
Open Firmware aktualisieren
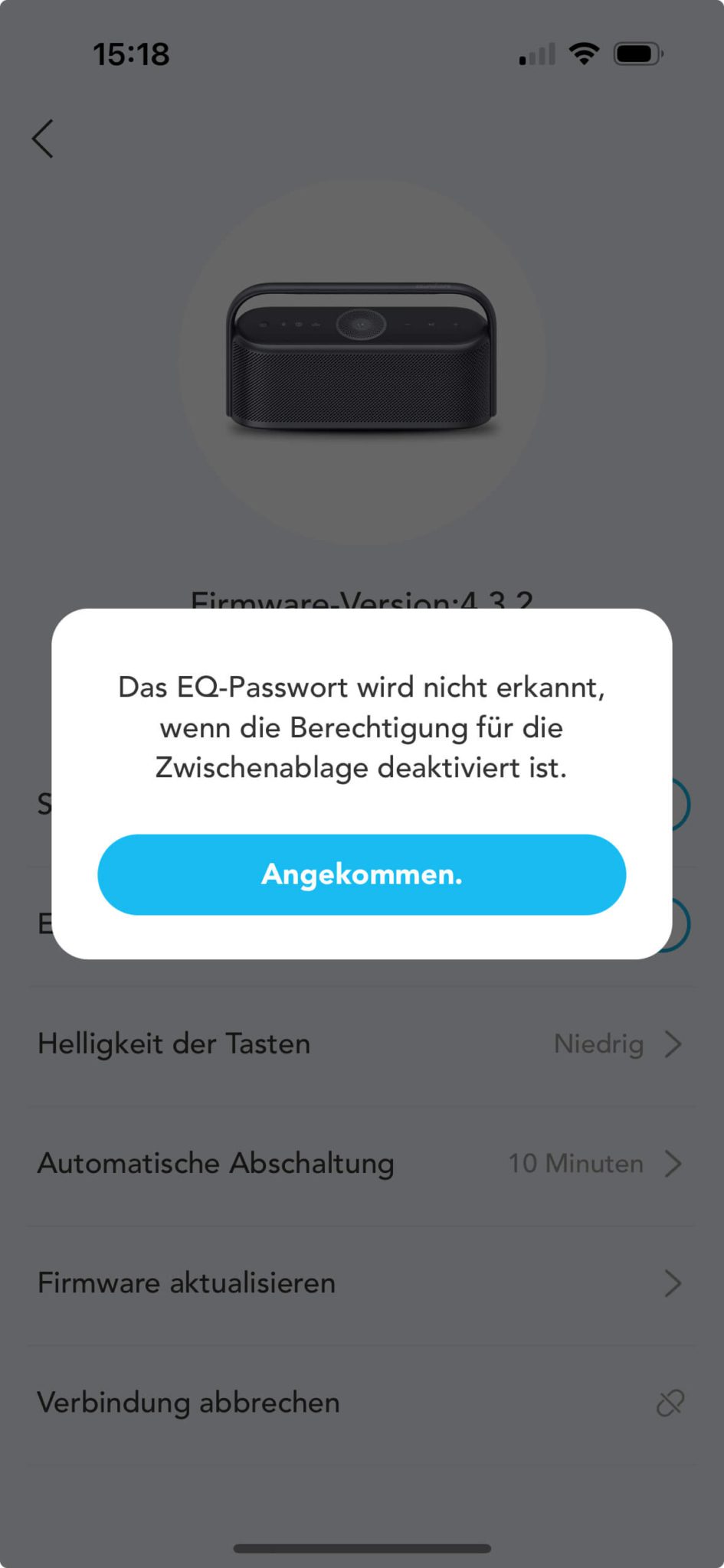pyautogui.click(x=360, y=1283)
